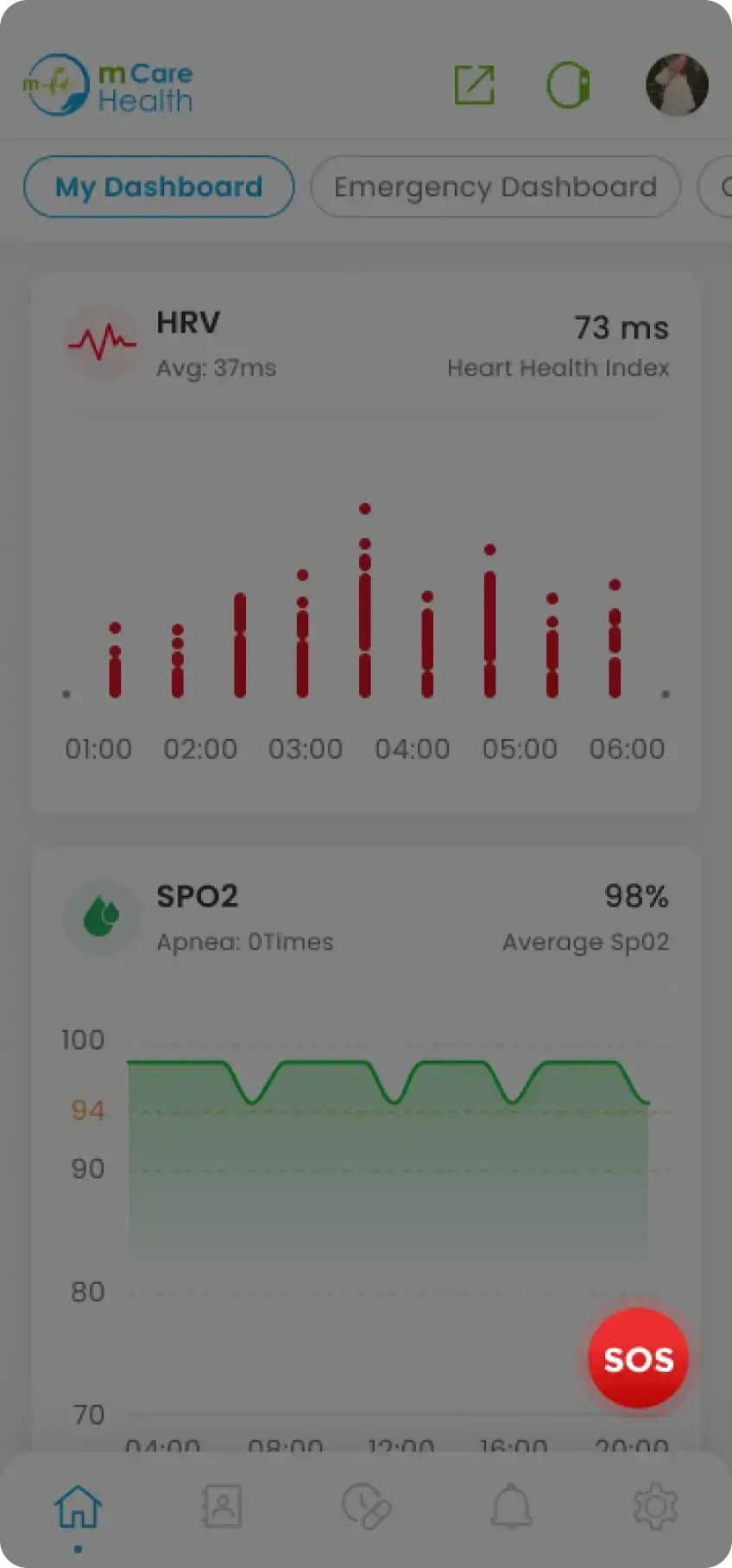Open the smartwatch device icon

click(x=569, y=85)
